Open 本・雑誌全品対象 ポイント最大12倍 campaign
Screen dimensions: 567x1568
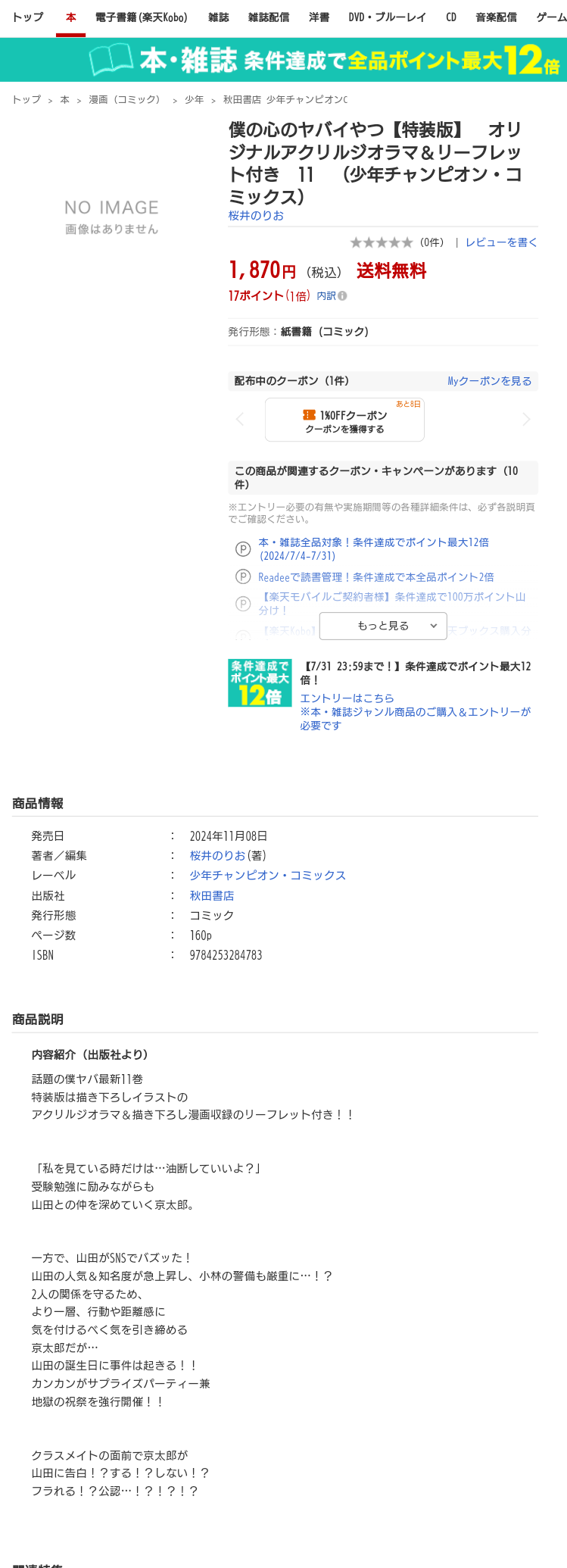click(373, 542)
